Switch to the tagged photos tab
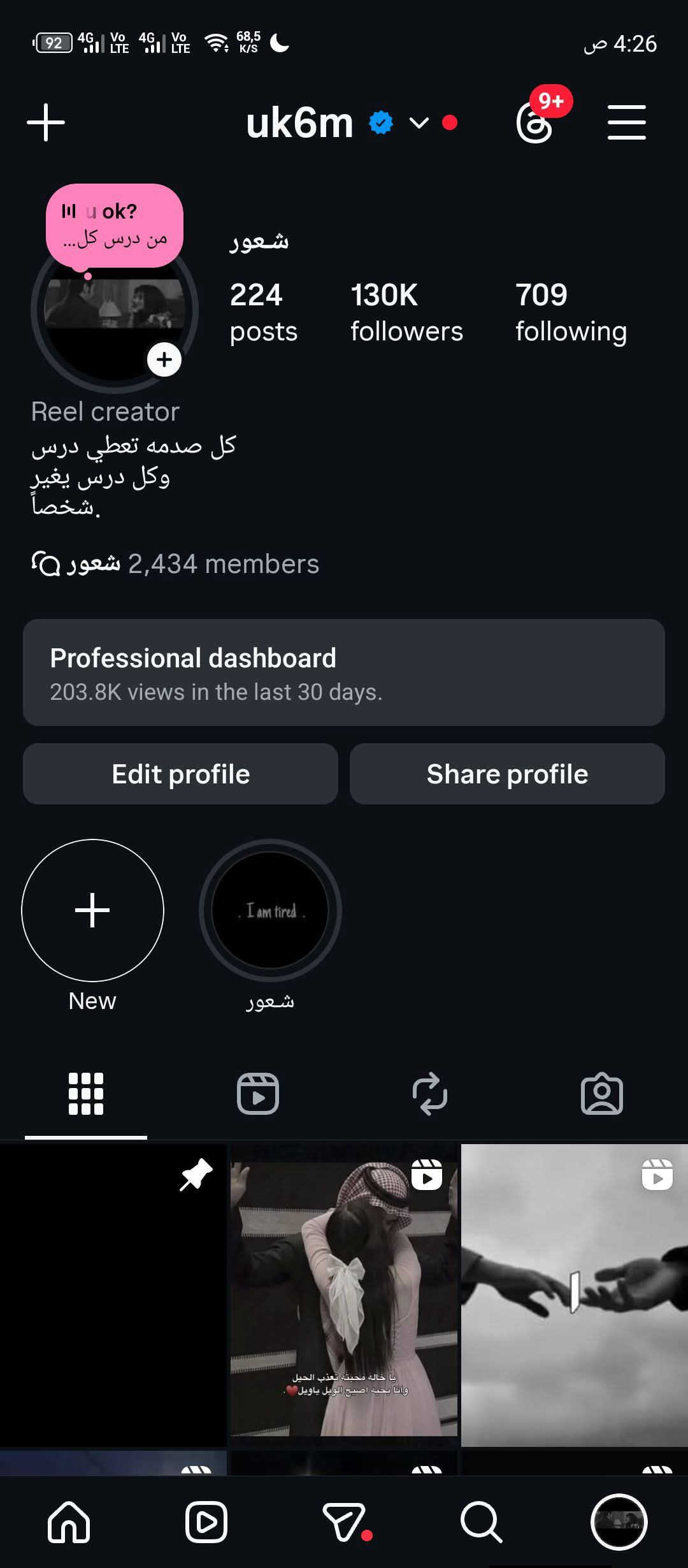The image size is (688, 1568). (602, 1094)
